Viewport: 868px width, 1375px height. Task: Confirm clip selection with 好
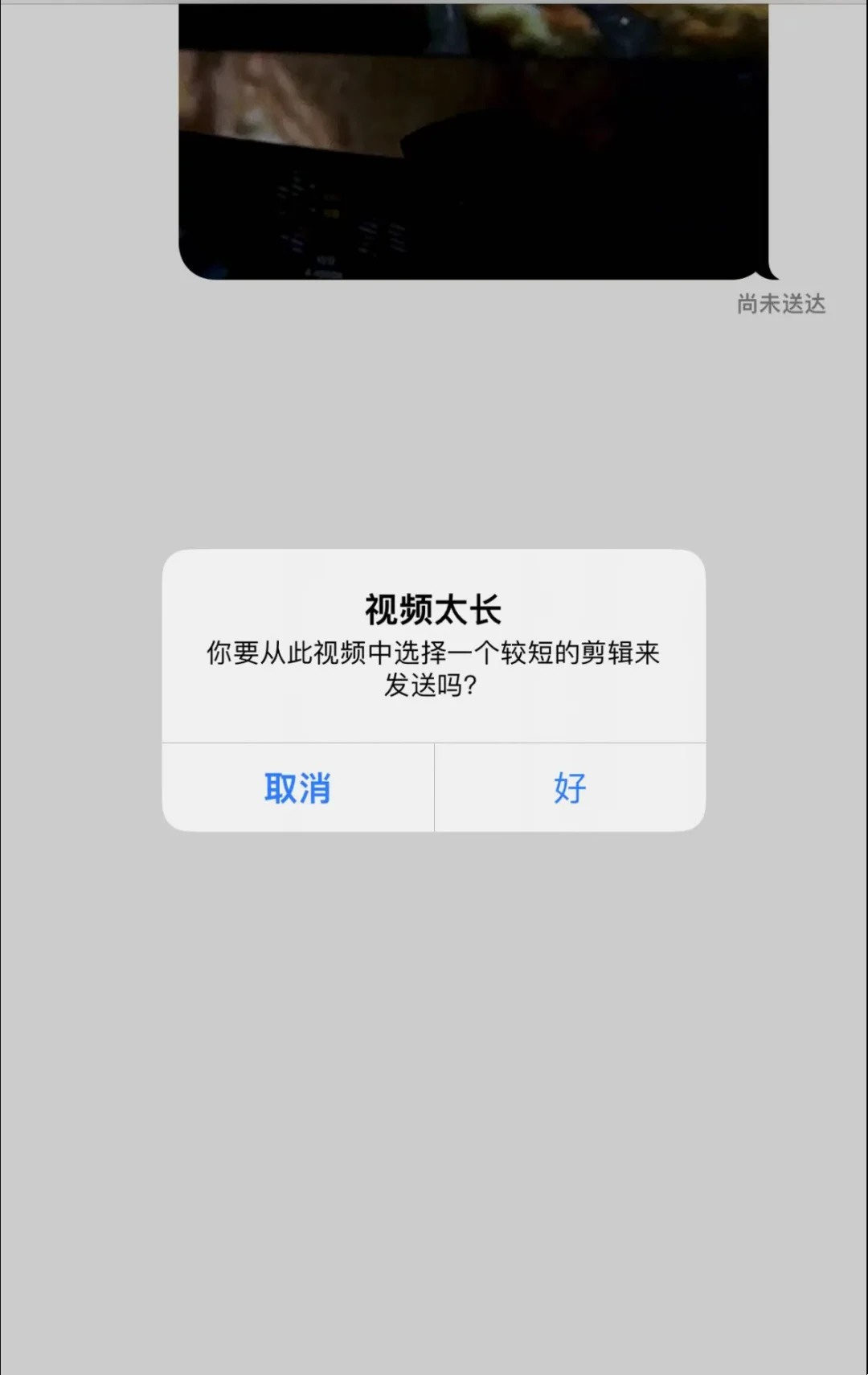(x=569, y=788)
